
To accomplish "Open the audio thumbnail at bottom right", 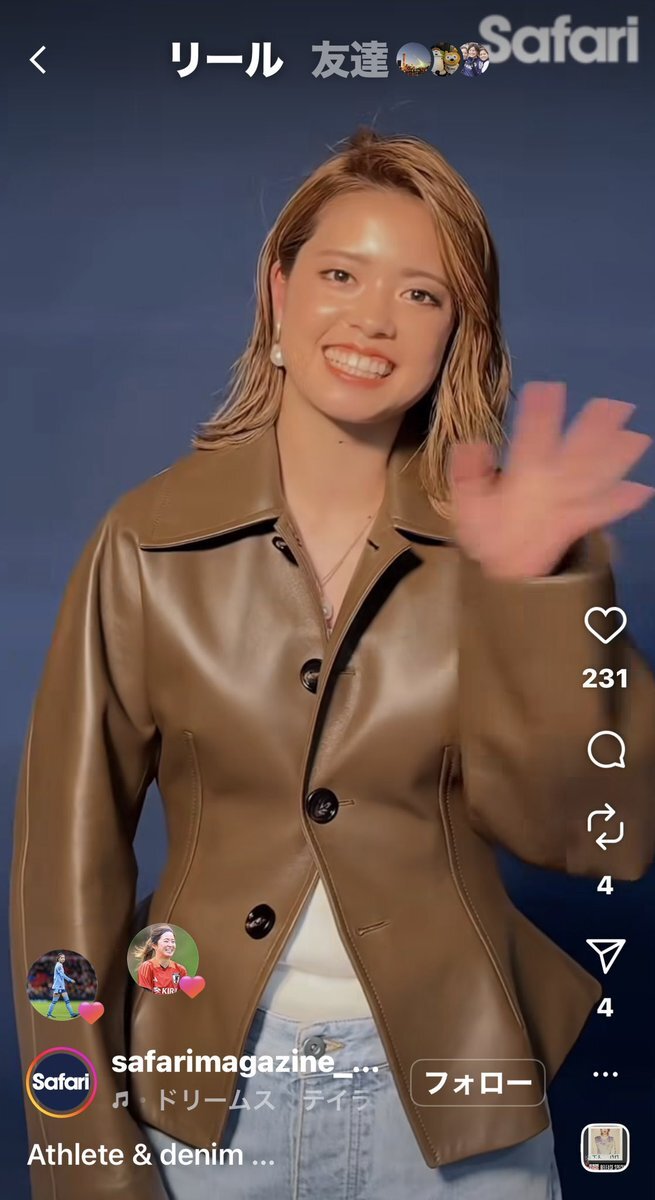I will (605, 1147).
